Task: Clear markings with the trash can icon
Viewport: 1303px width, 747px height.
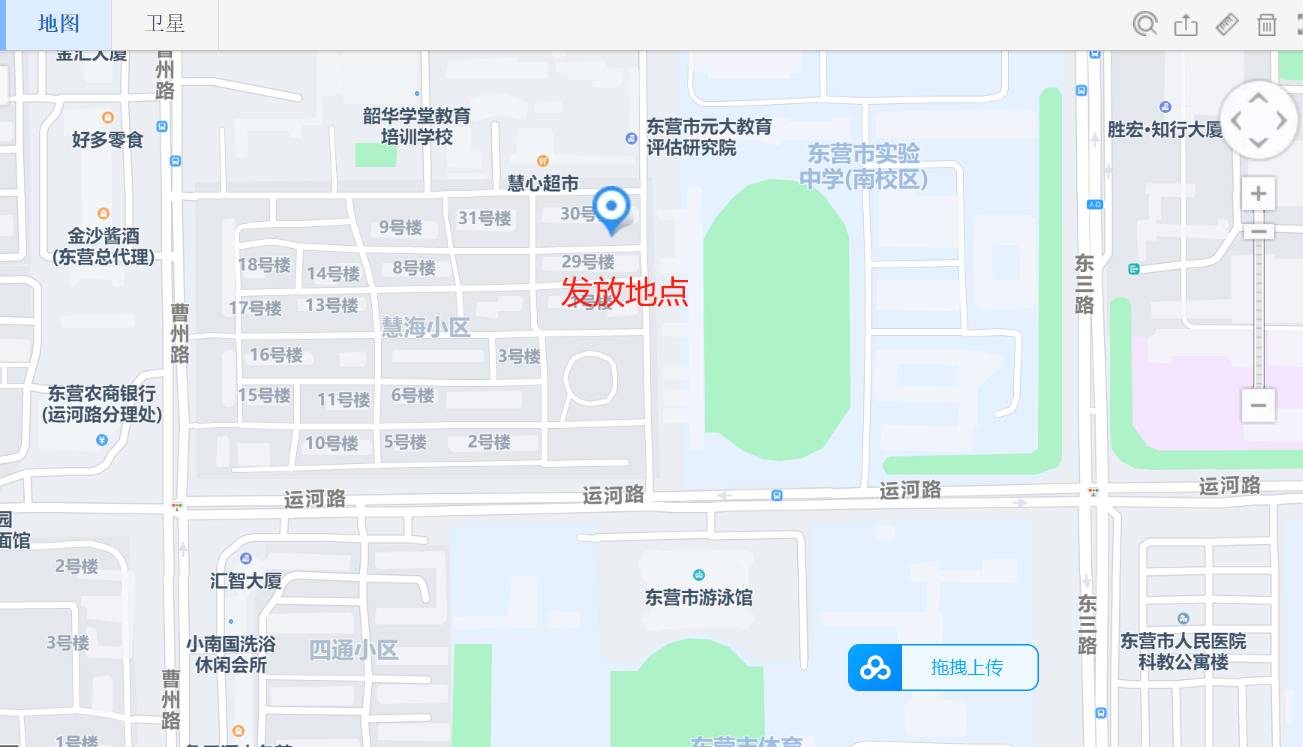Action: 1267,24
